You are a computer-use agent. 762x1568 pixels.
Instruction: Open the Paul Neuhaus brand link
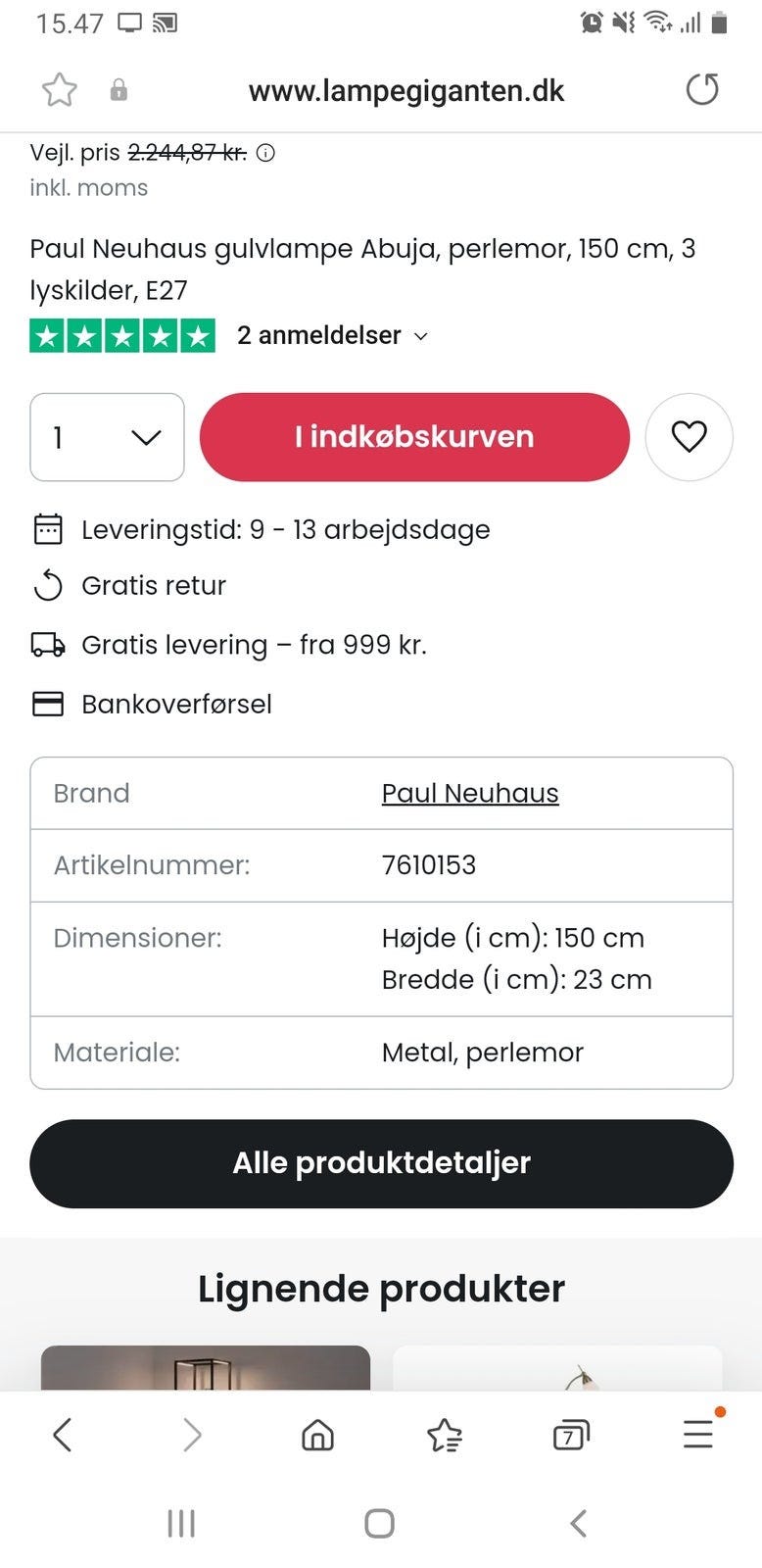click(x=469, y=794)
